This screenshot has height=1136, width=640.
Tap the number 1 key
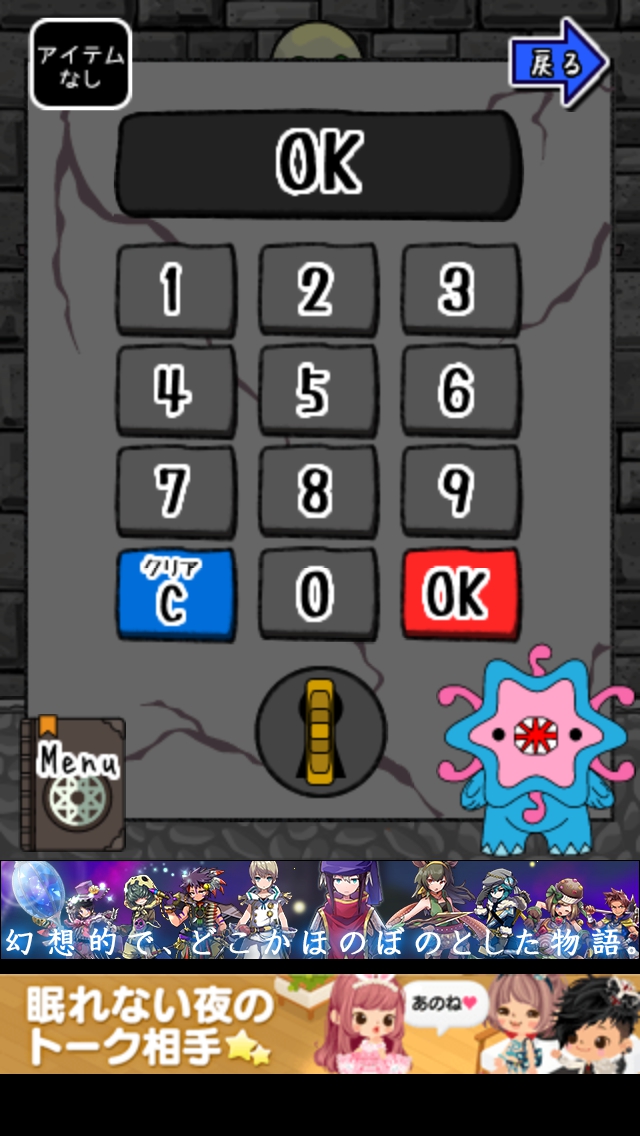point(176,290)
